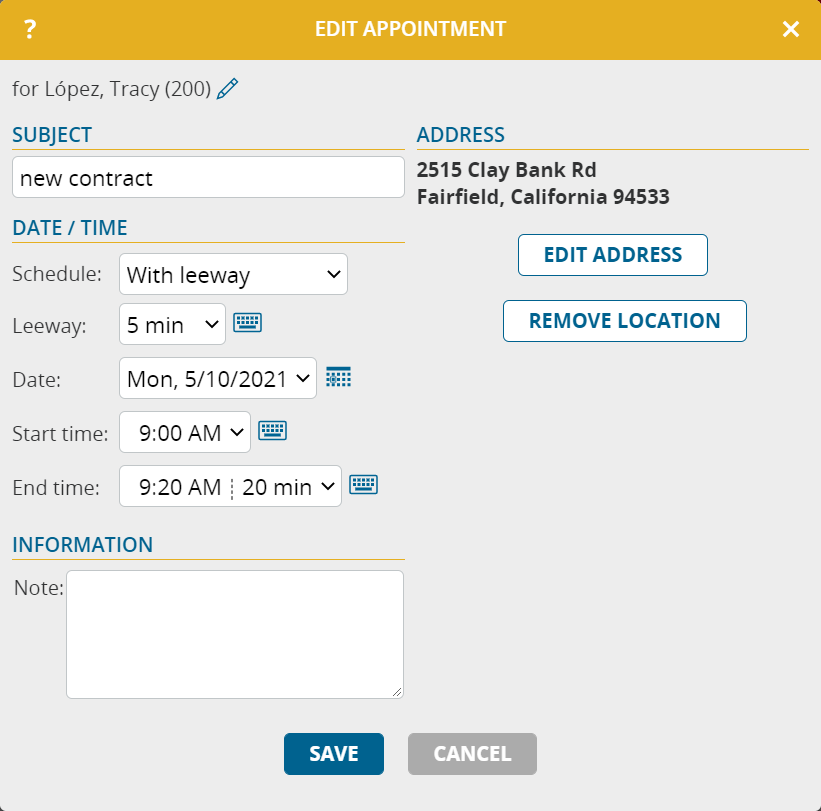Image resolution: width=821 pixels, height=811 pixels.
Task: Tap the keyboard icon beside End time
Action: 363,485
